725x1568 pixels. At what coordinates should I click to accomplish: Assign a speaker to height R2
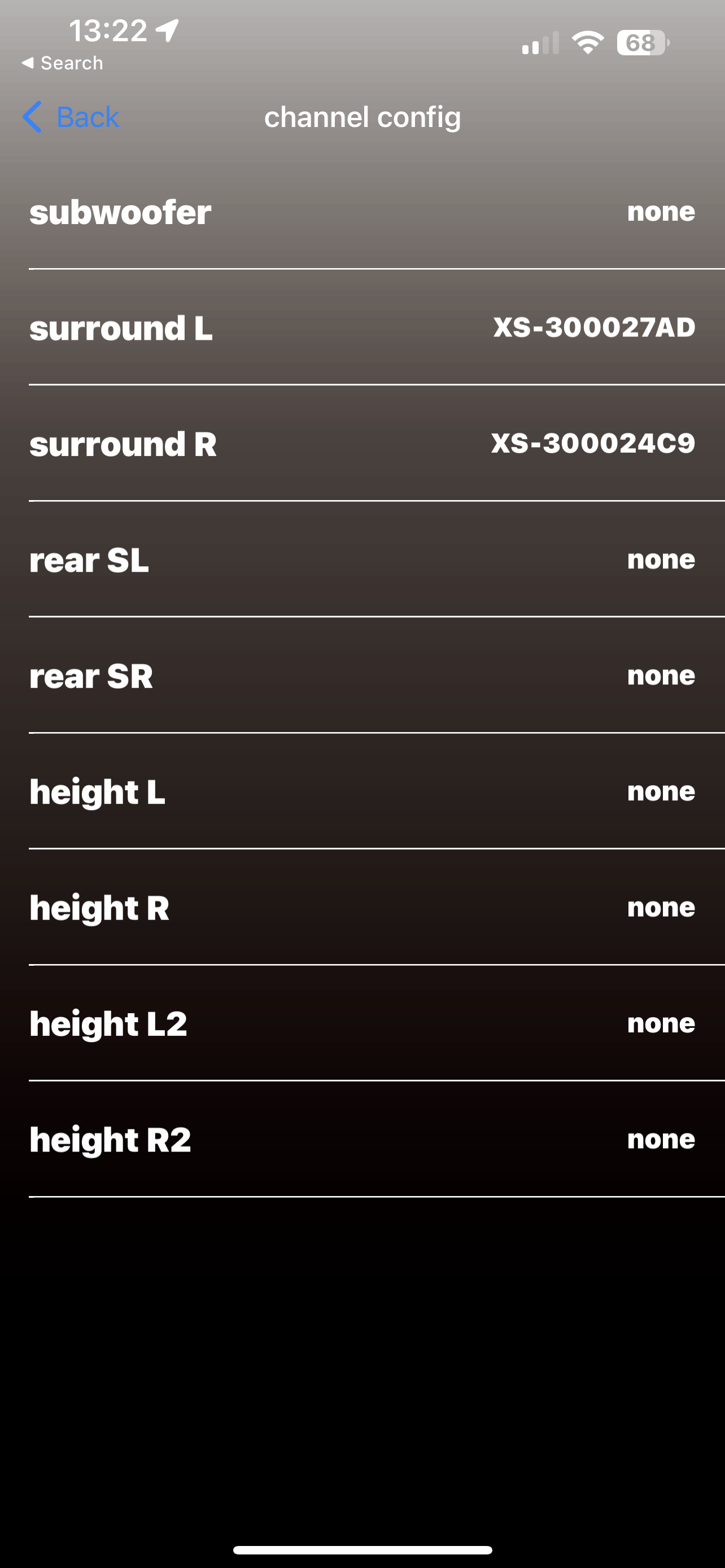pos(362,1140)
